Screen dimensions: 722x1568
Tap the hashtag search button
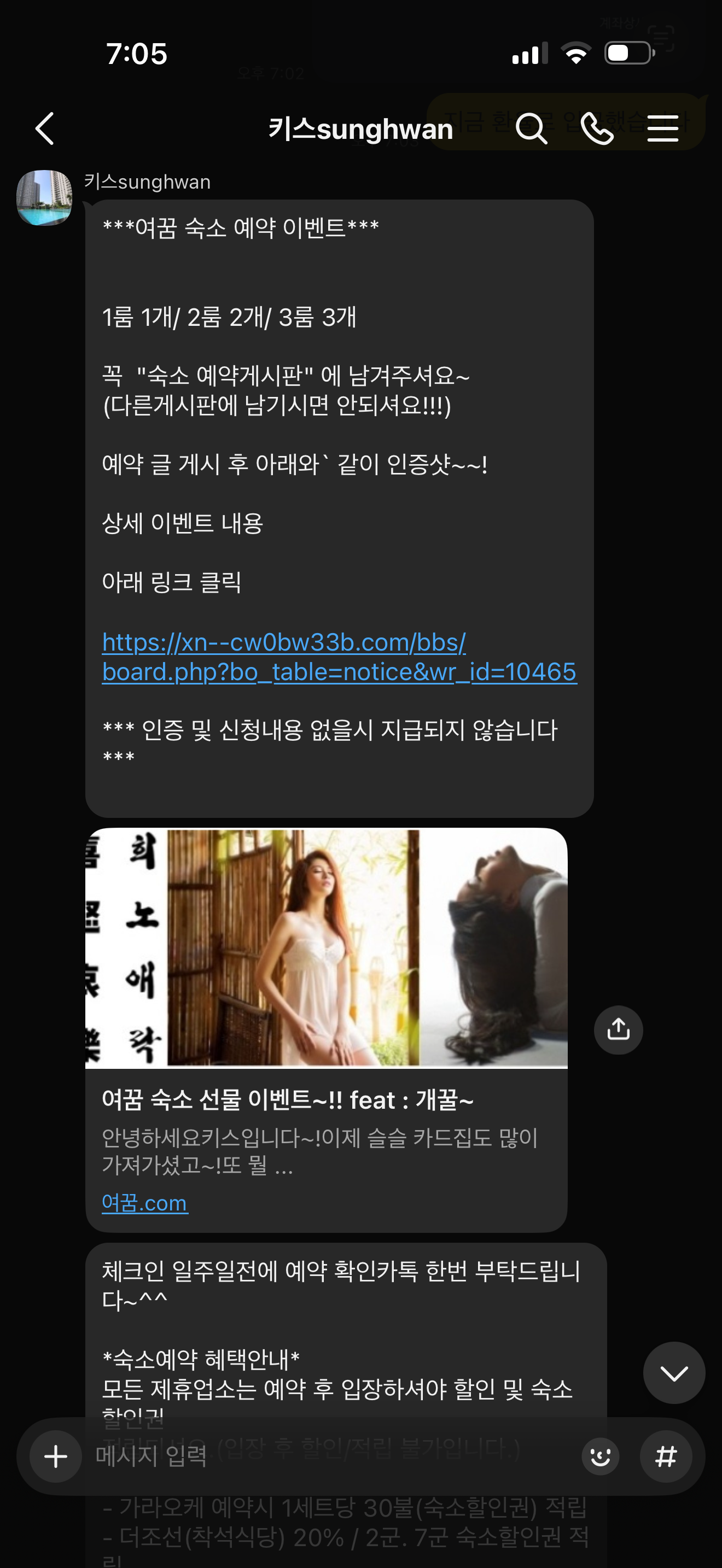click(x=666, y=1456)
